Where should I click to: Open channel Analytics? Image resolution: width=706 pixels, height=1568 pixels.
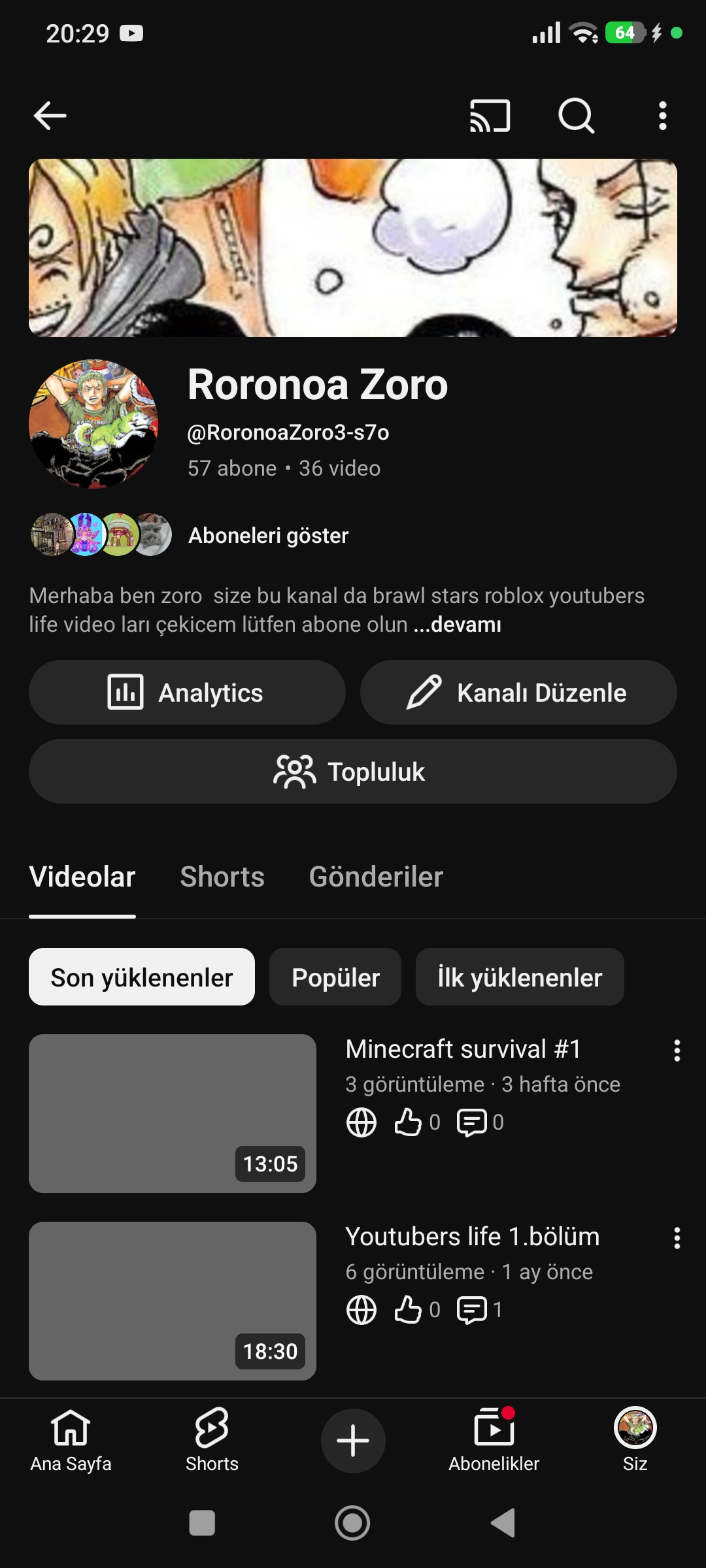pos(187,693)
